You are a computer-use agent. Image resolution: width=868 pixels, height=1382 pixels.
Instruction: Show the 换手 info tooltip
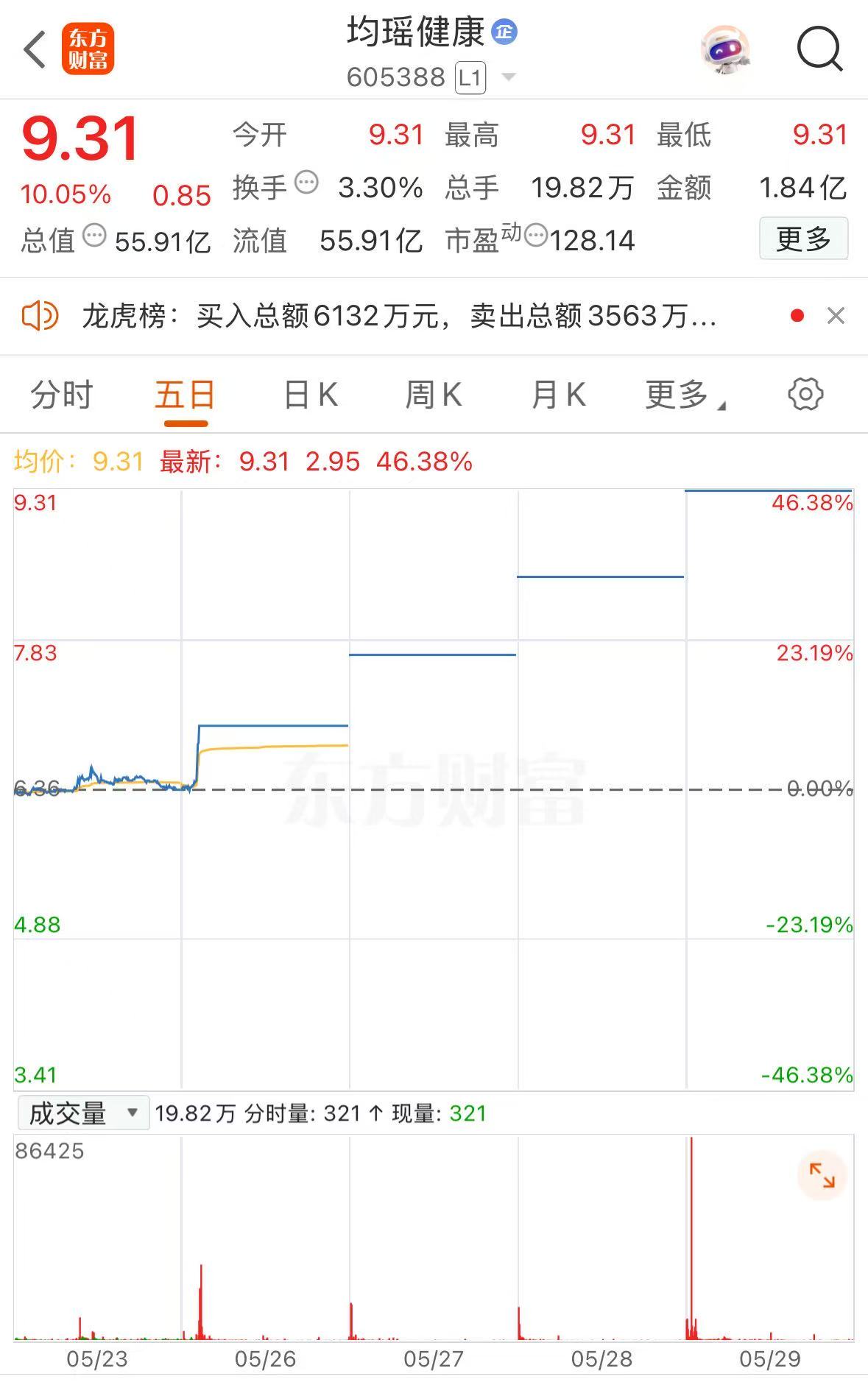(306, 182)
